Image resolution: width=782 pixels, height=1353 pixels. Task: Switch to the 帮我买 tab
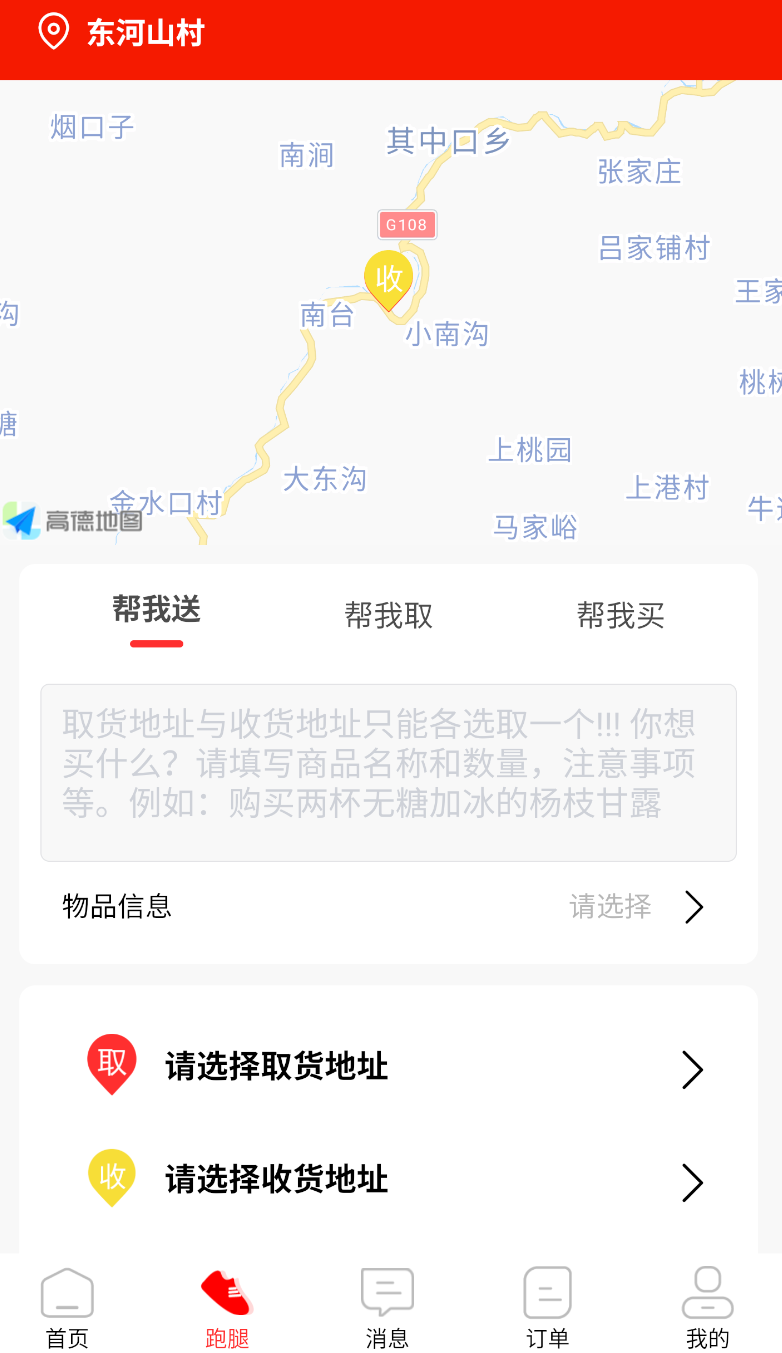[621, 616]
